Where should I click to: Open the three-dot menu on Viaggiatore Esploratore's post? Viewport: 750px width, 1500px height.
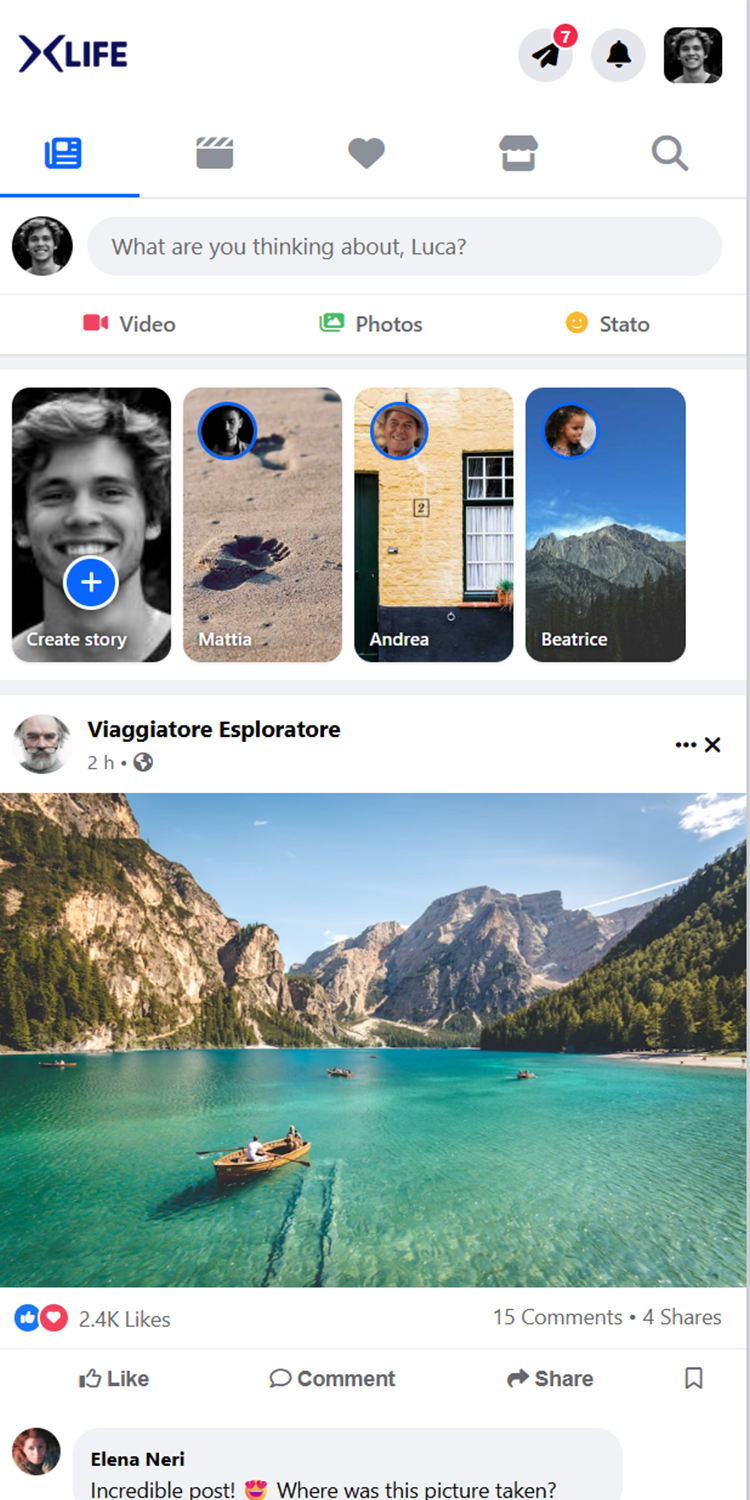click(685, 745)
